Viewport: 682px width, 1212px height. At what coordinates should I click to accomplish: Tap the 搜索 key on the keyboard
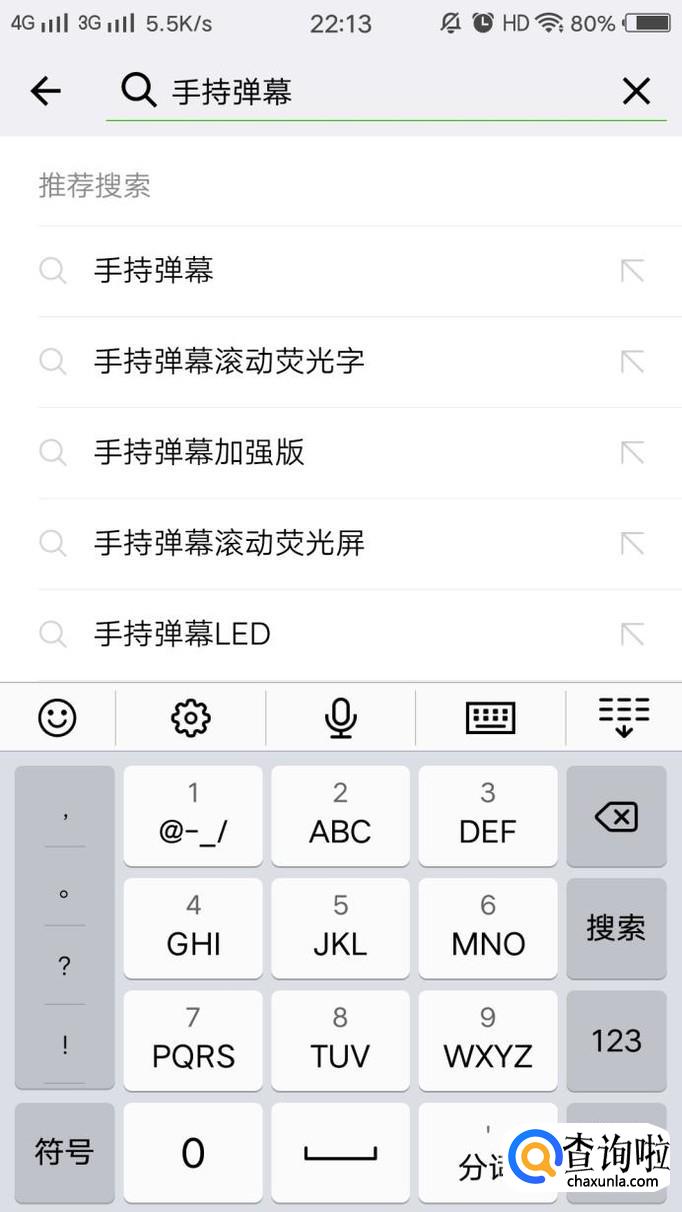point(616,928)
